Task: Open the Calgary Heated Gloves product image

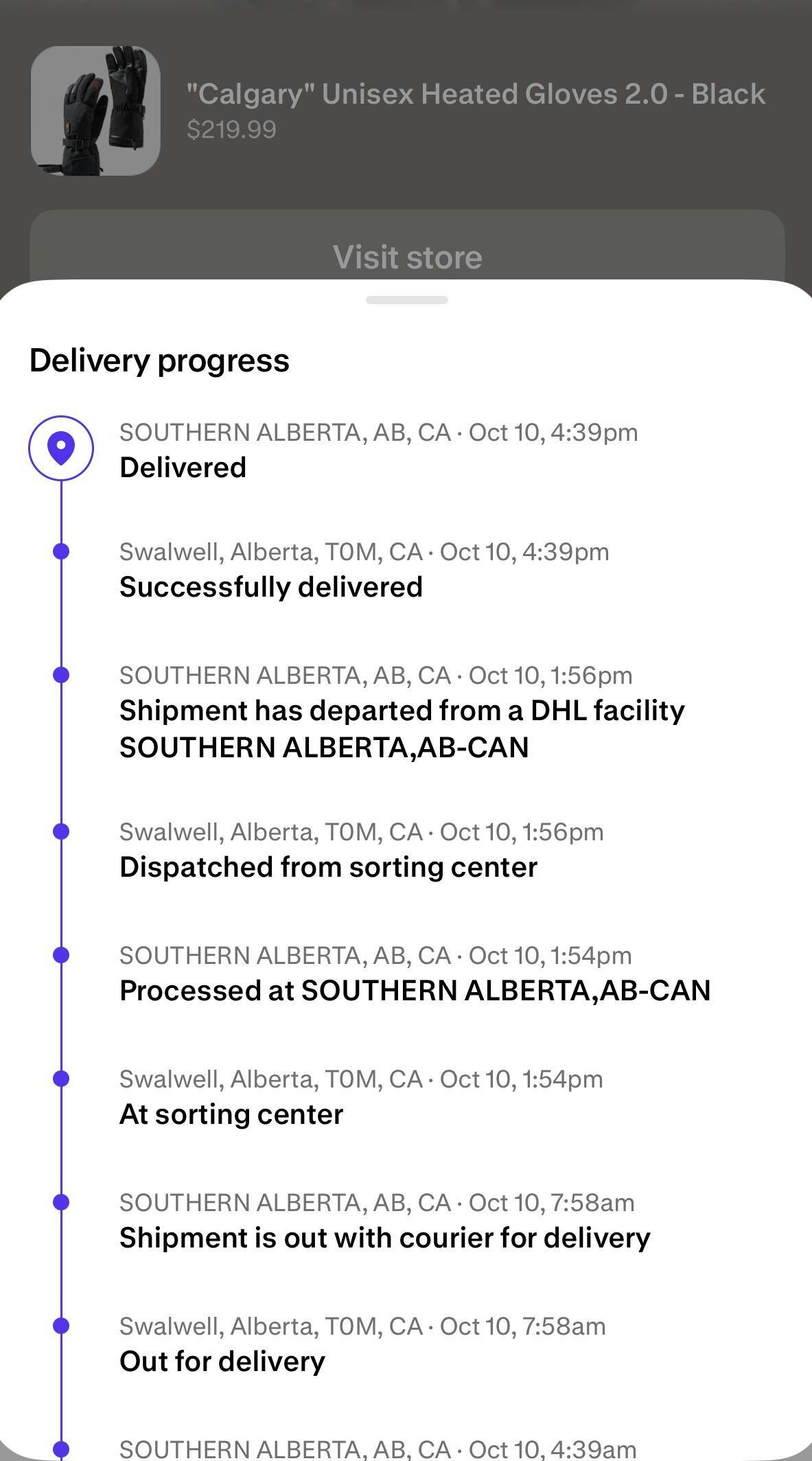Action: (x=95, y=111)
